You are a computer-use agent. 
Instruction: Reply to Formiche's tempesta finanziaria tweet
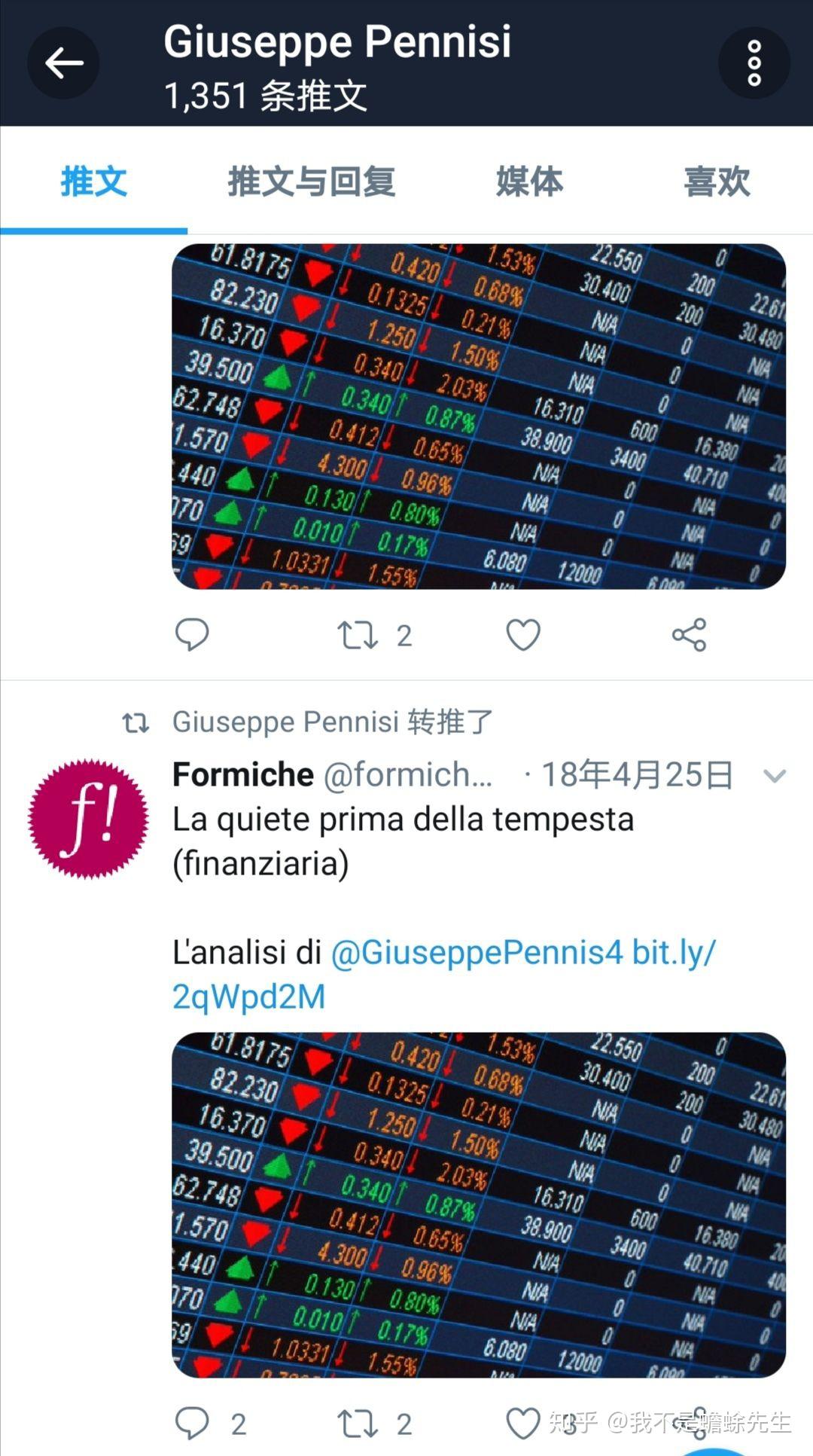click(192, 1424)
